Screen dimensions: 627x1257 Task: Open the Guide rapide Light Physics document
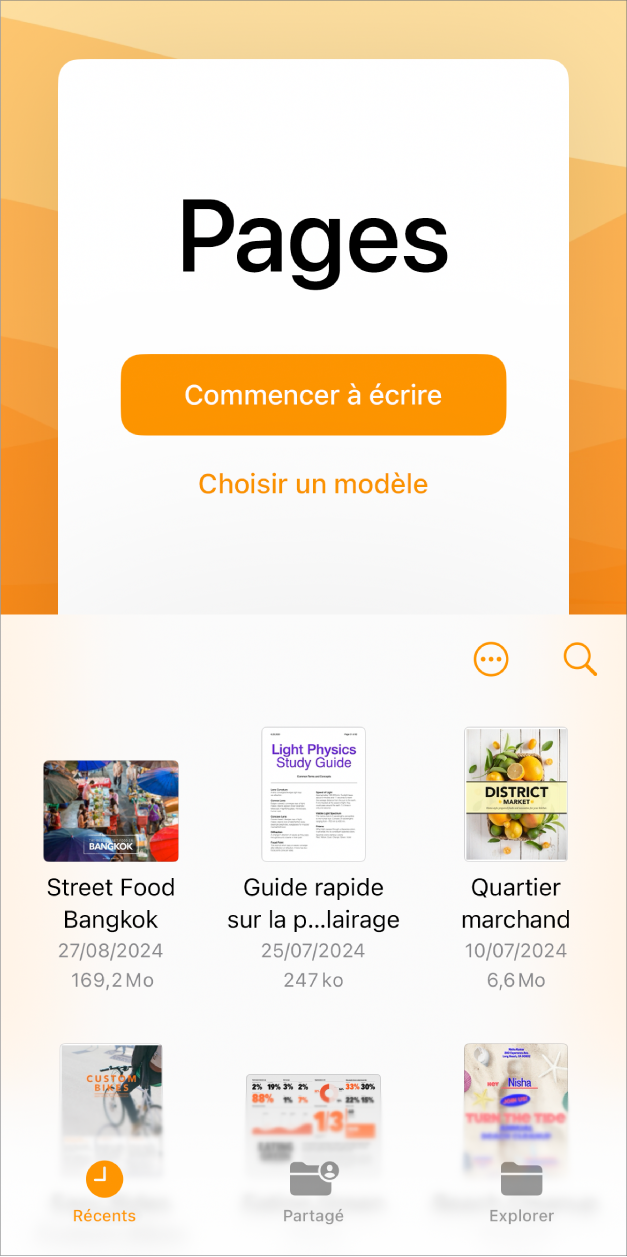click(x=313, y=794)
